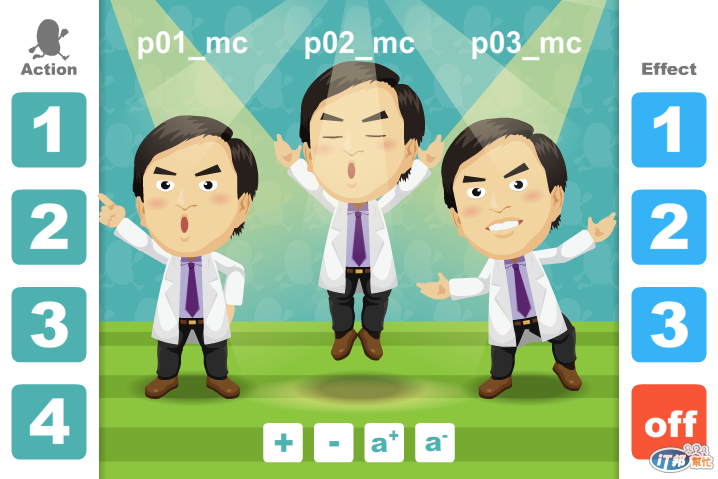The width and height of the screenshot is (718, 479).
Task: Select Action number 2
Action: click(x=49, y=227)
